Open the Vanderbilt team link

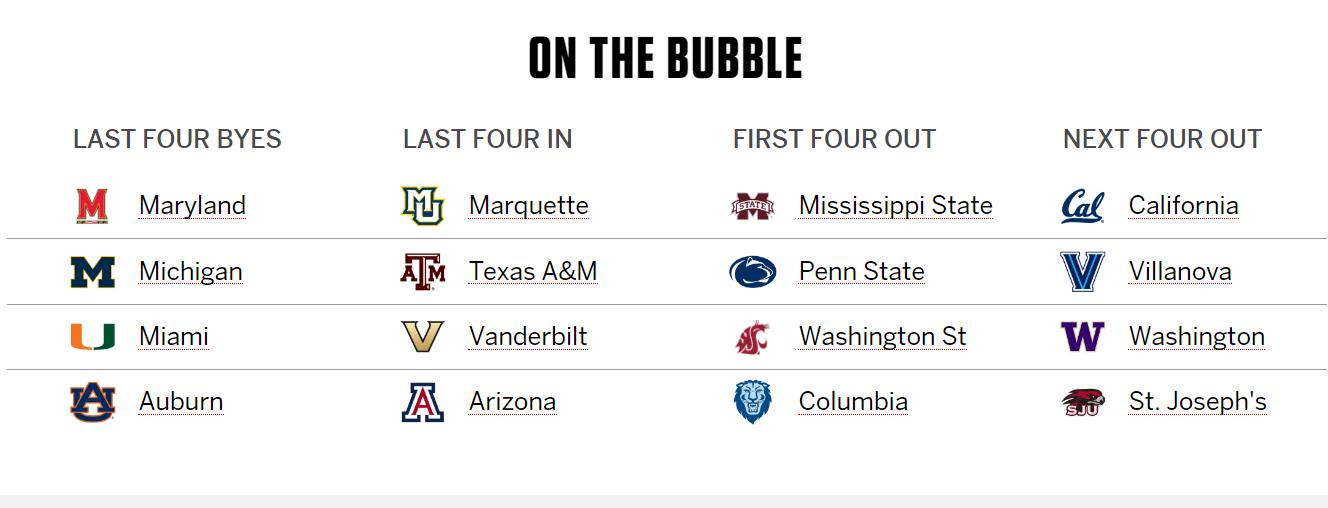(x=528, y=337)
